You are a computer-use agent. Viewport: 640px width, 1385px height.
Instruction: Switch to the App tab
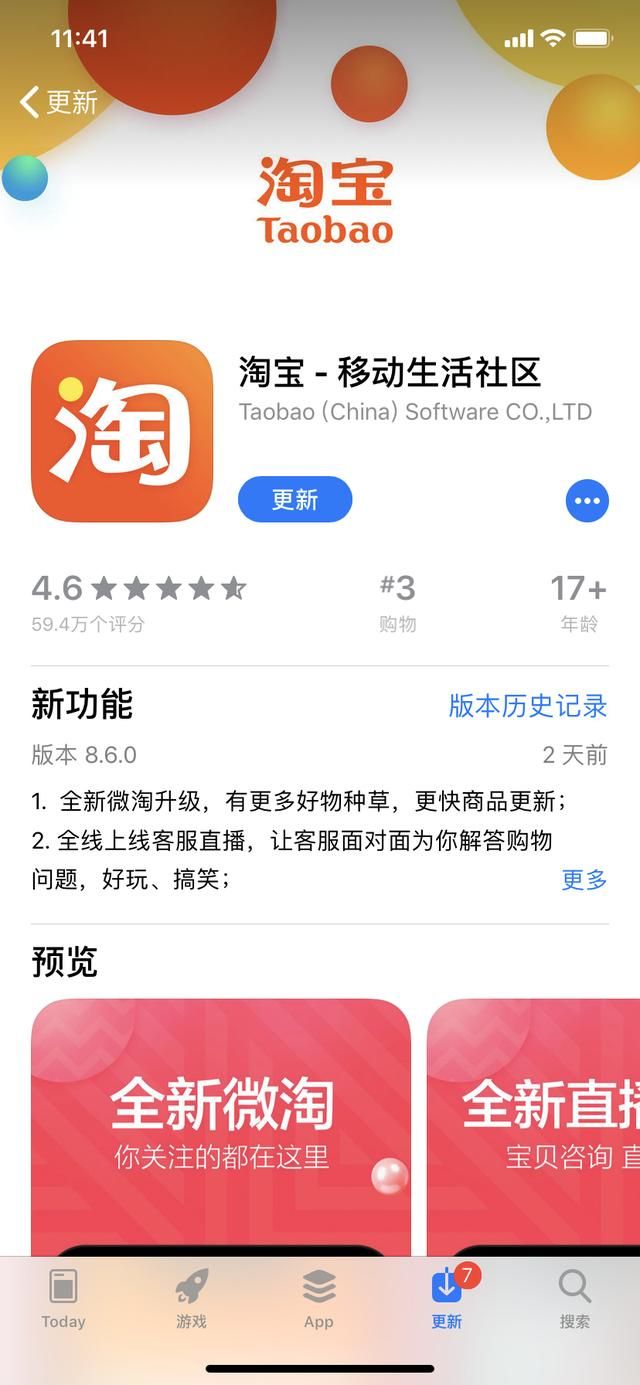click(x=319, y=1299)
